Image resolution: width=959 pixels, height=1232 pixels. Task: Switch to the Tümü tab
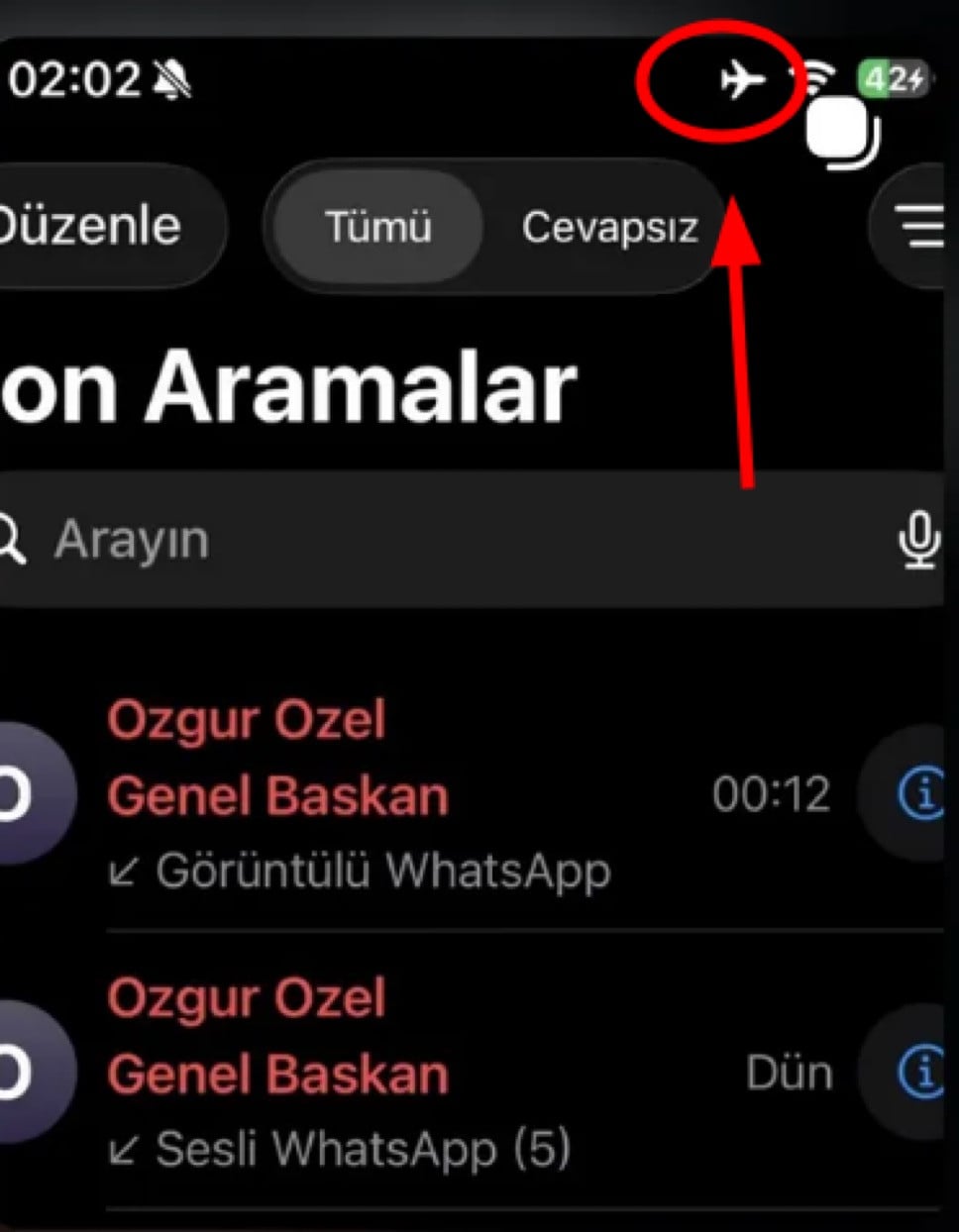(x=378, y=227)
